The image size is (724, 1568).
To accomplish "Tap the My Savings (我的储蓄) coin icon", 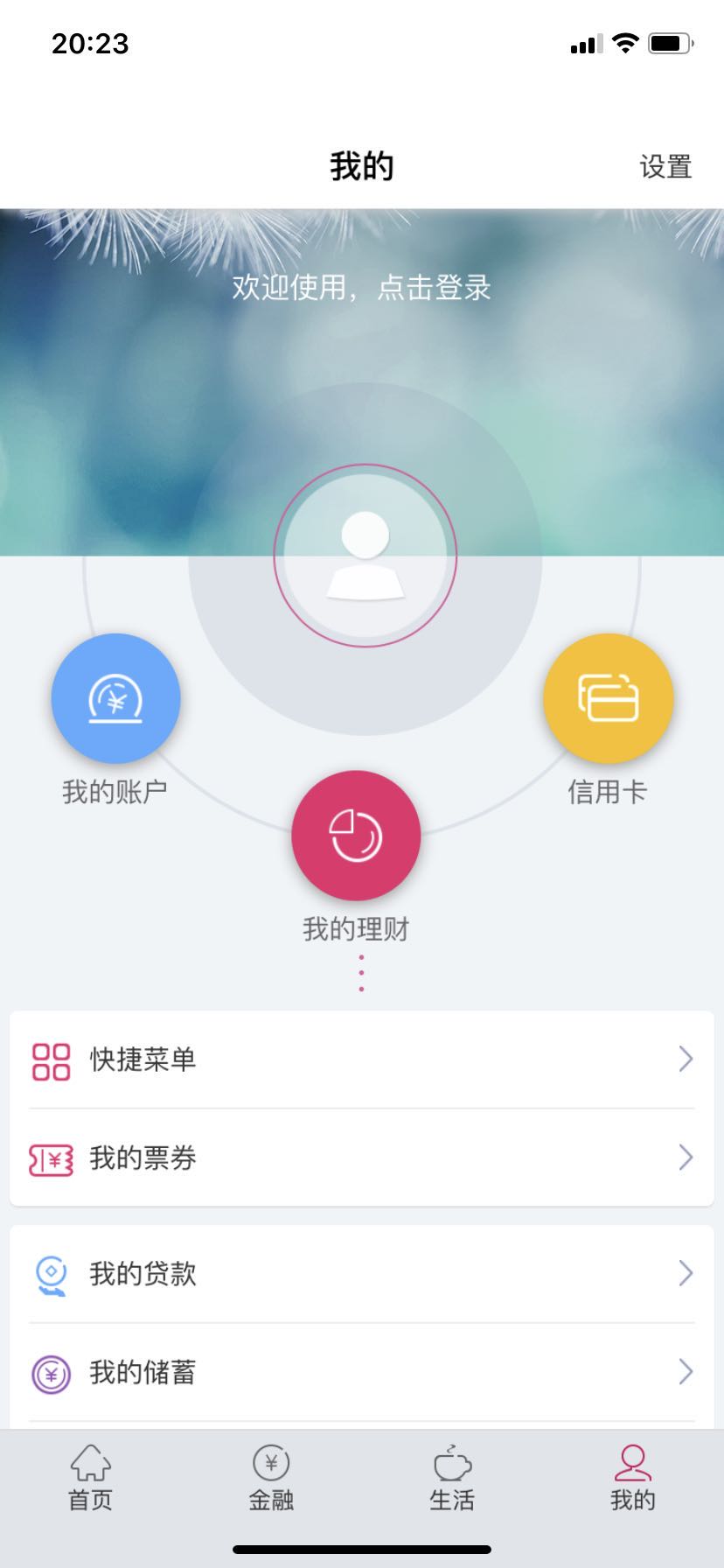I will (x=50, y=1372).
